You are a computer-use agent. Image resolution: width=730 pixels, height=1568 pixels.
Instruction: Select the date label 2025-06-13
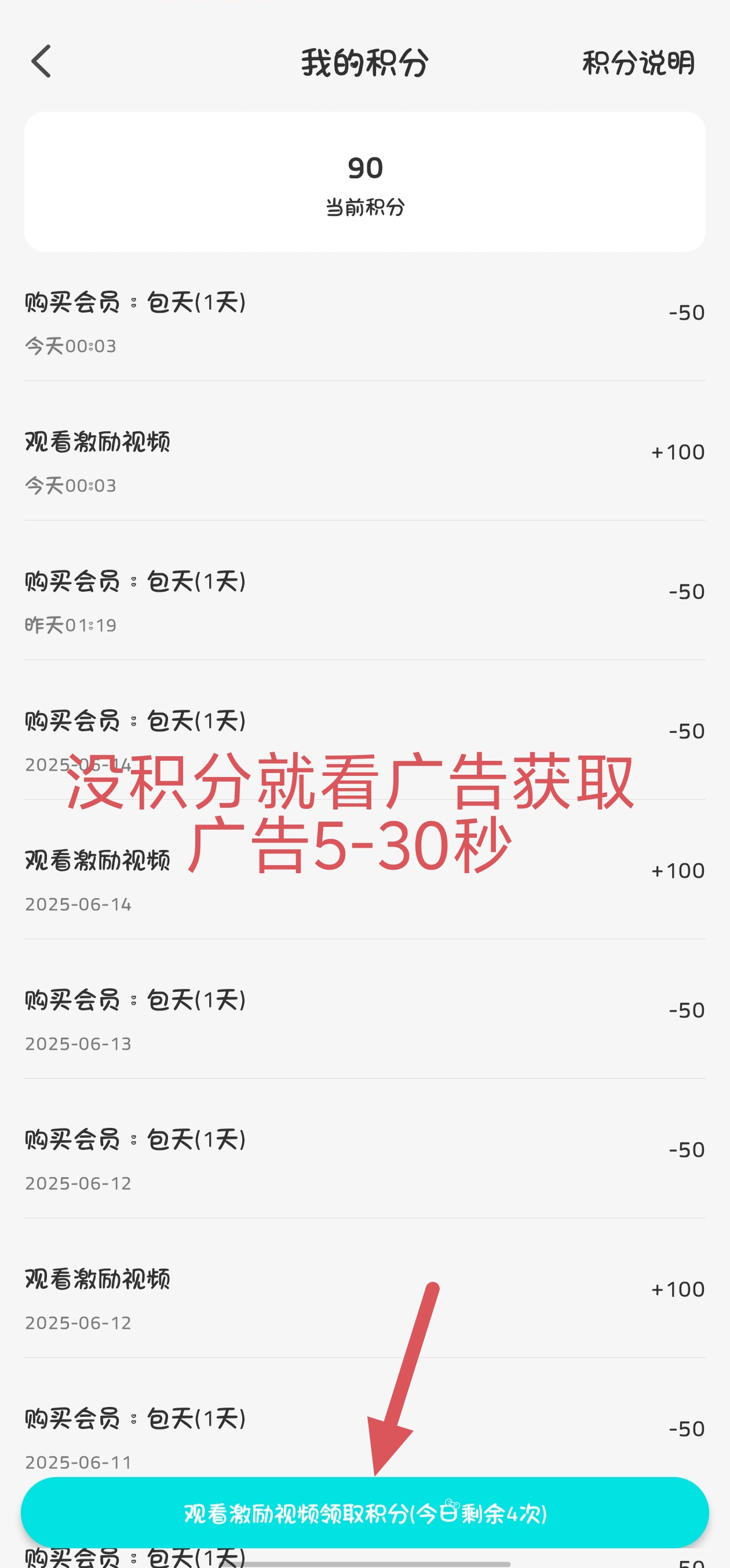pyautogui.click(x=78, y=1043)
